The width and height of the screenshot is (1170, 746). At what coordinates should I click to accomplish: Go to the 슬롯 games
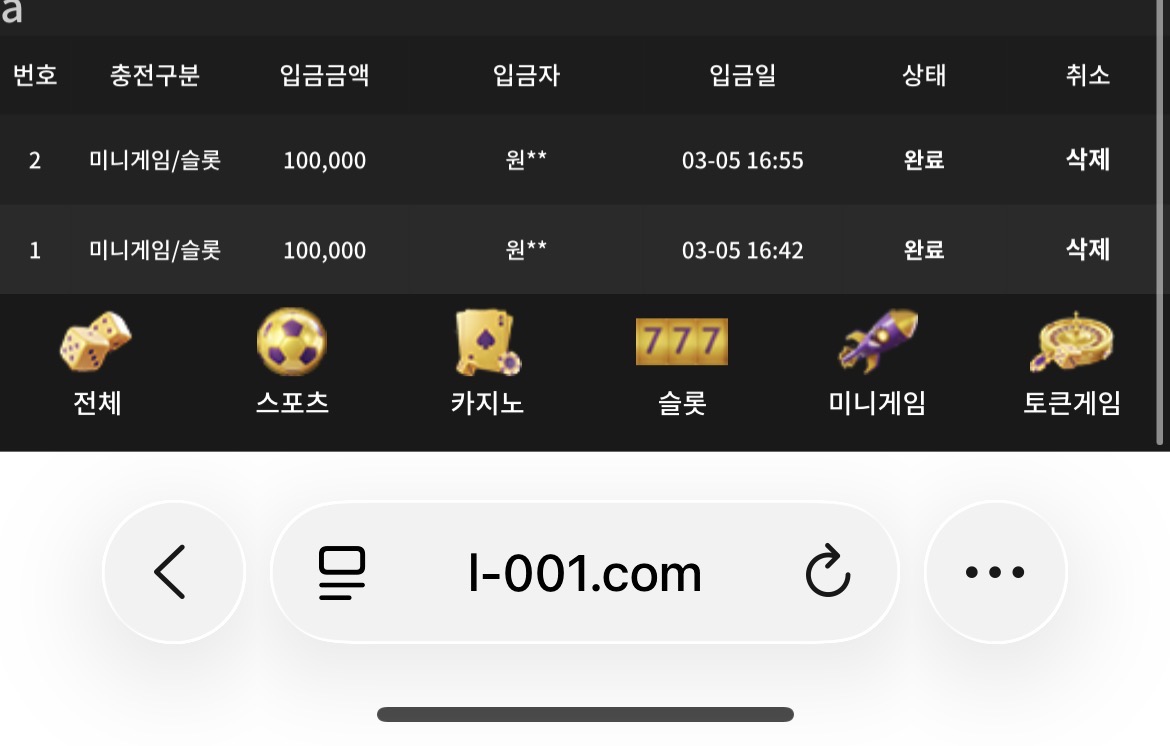click(x=682, y=365)
